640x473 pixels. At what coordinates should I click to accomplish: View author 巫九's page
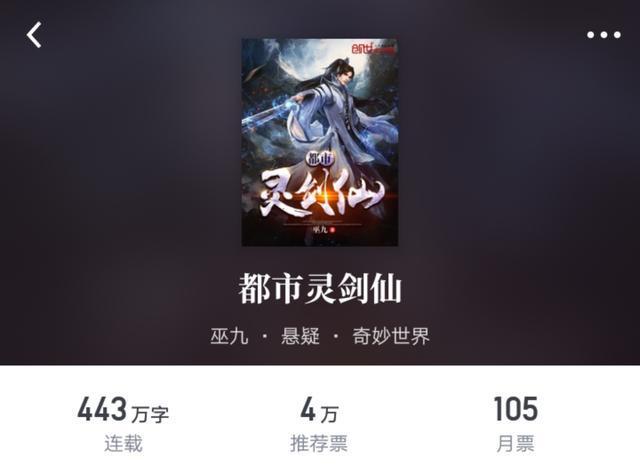tap(228, 336)
